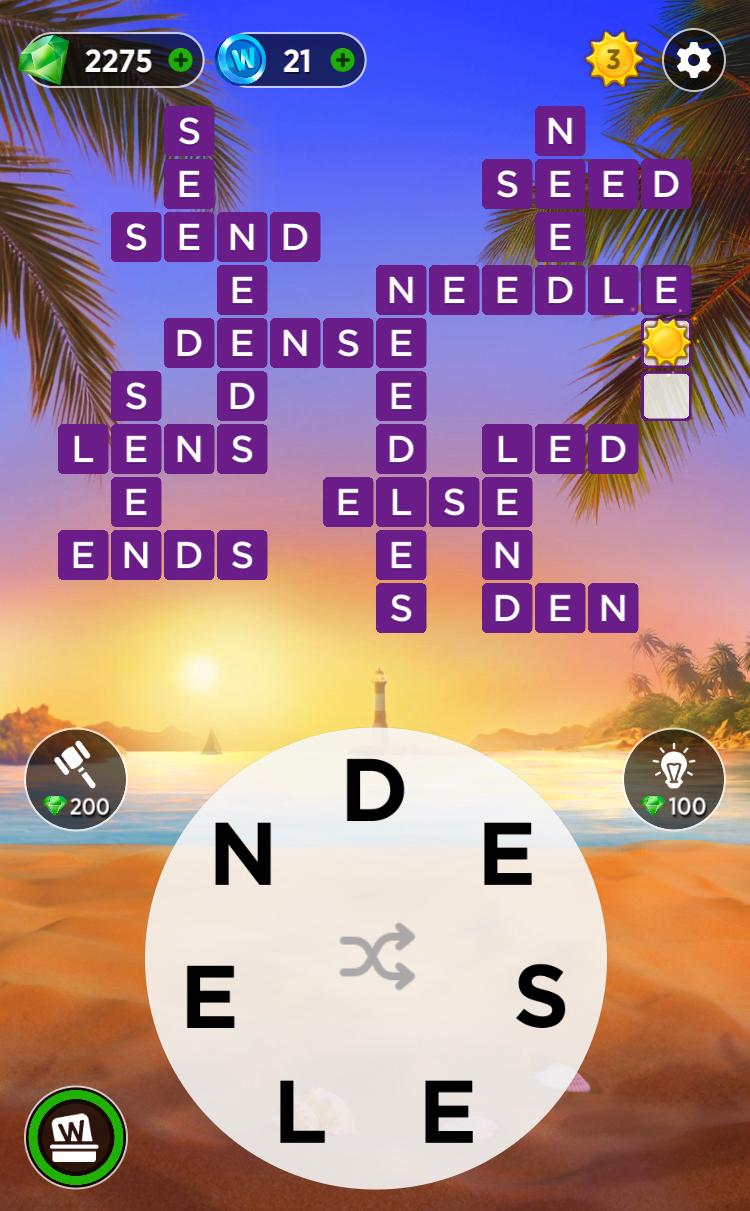Open the sun badge showing 3
750x1211 pixels.
click(612, 61)
